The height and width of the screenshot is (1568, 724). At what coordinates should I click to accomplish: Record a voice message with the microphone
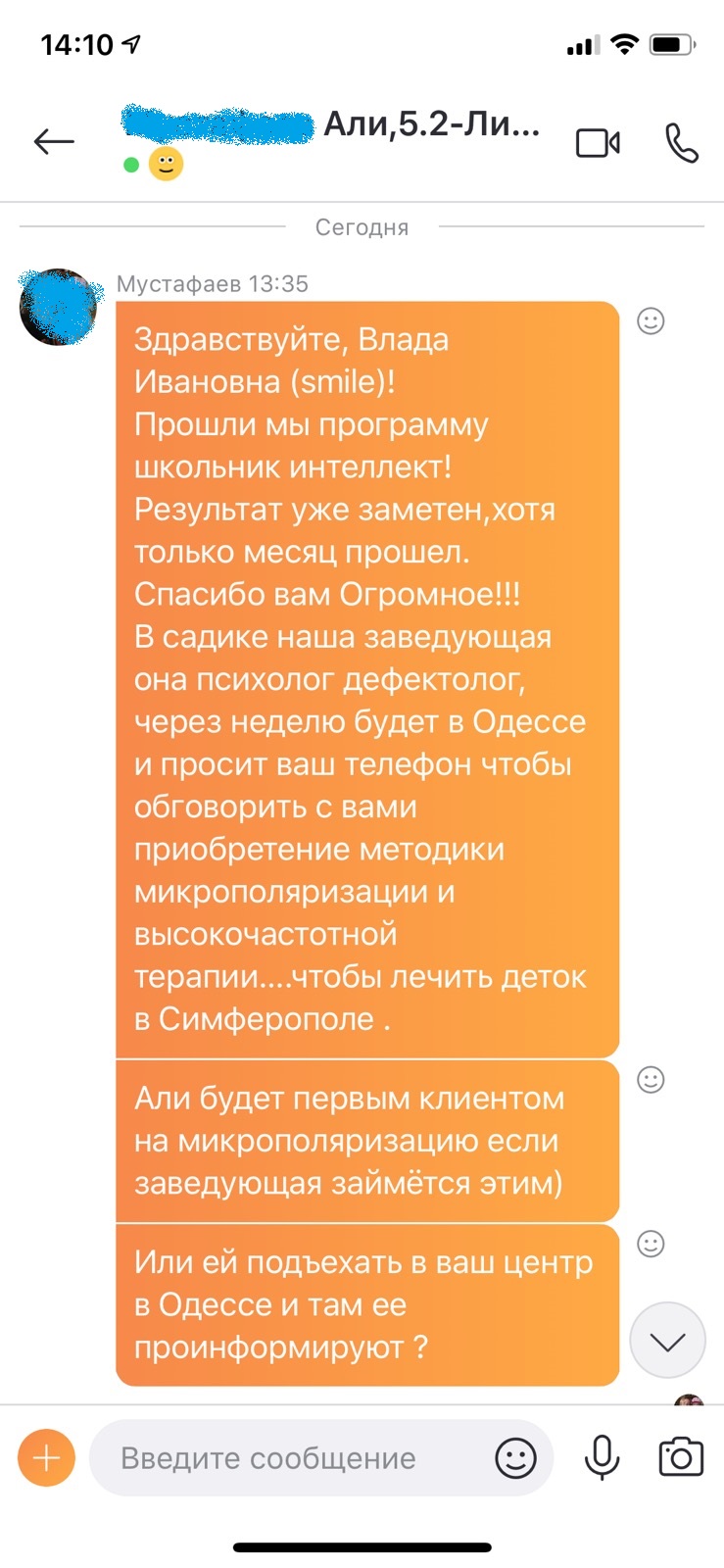coord(602,1458)
